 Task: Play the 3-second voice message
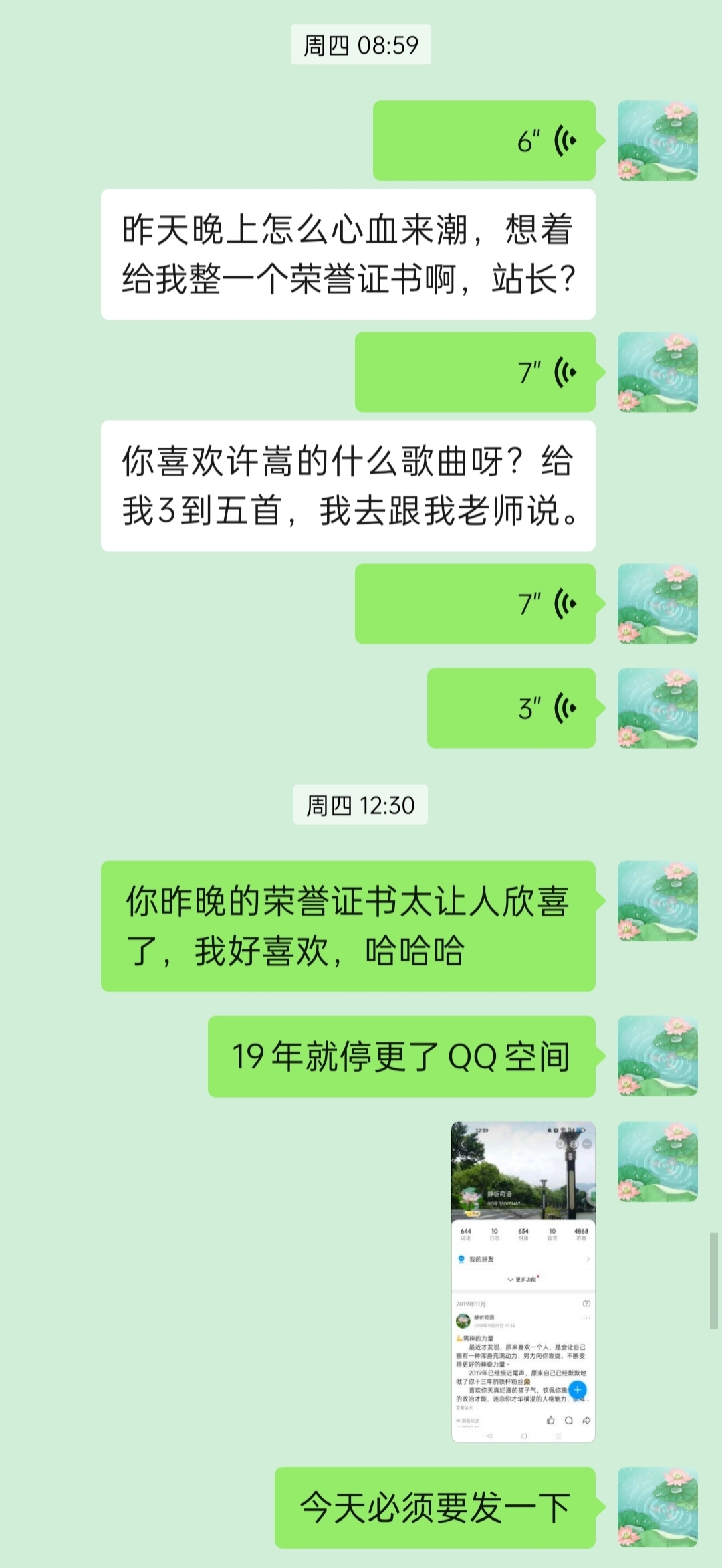click(511, 708)
